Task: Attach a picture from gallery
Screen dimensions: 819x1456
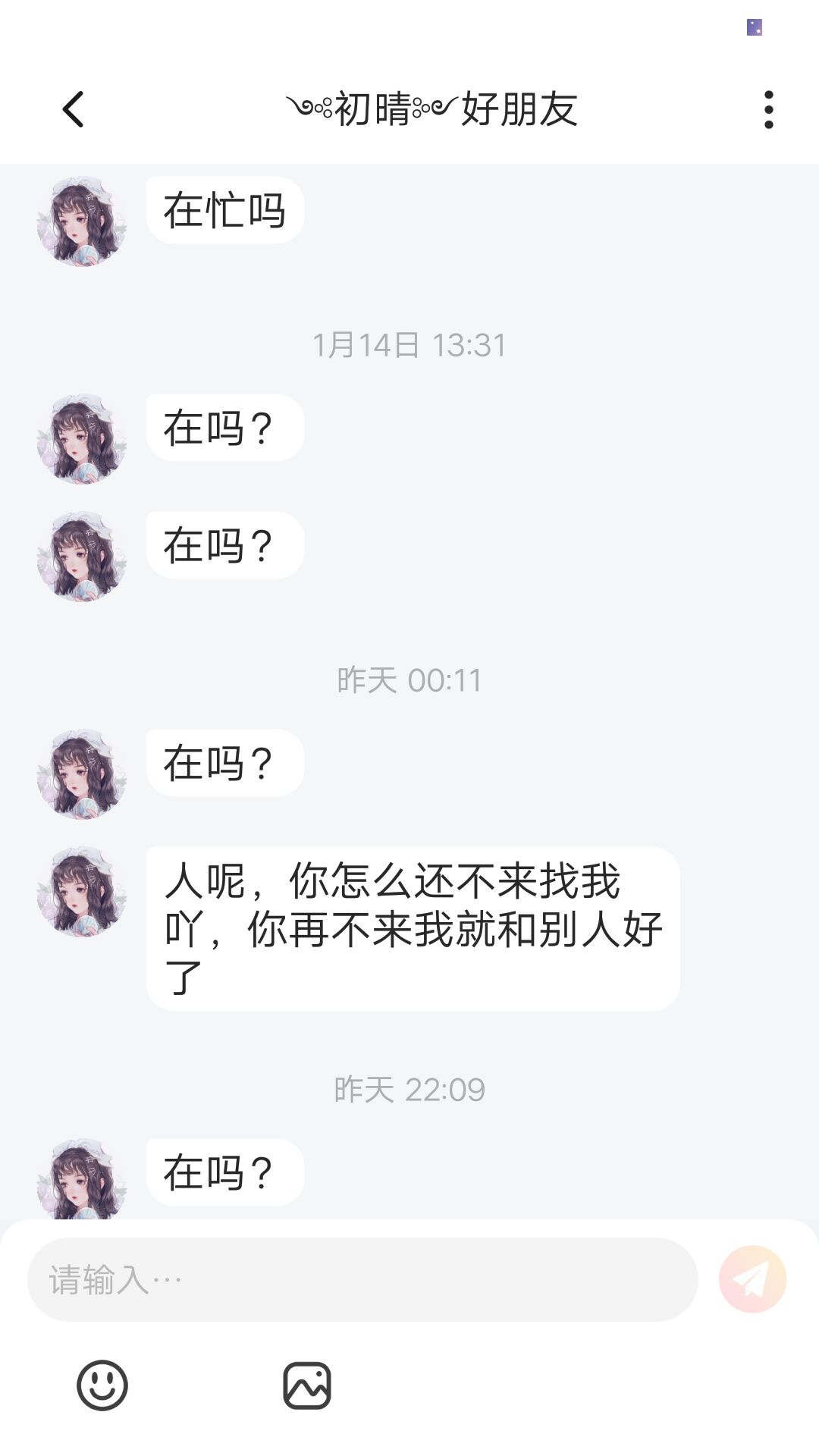Action: pyautogui.click(x=307, y=1385)
